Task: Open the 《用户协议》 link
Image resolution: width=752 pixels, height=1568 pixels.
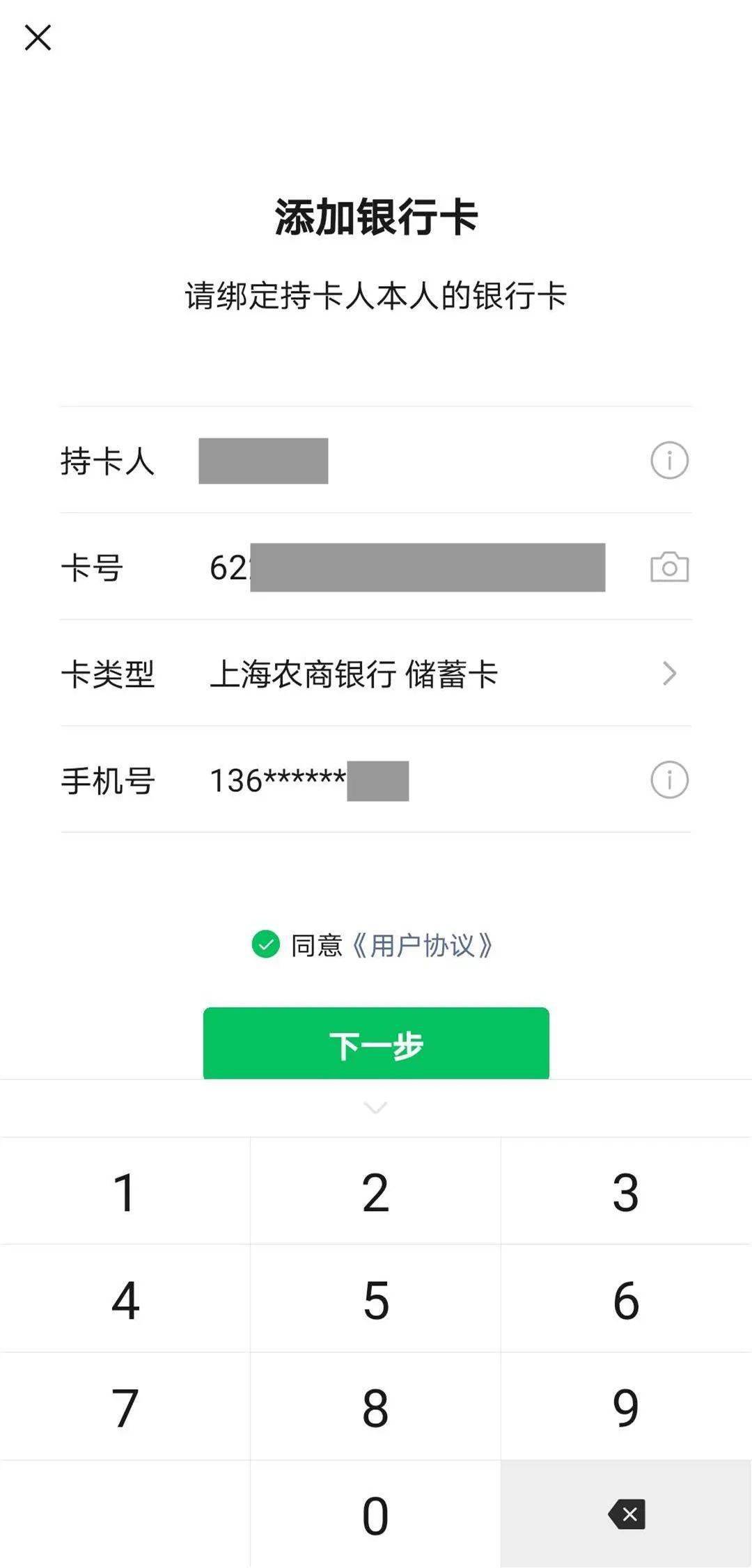Action: pyautogui.click(x=422, y=945)
